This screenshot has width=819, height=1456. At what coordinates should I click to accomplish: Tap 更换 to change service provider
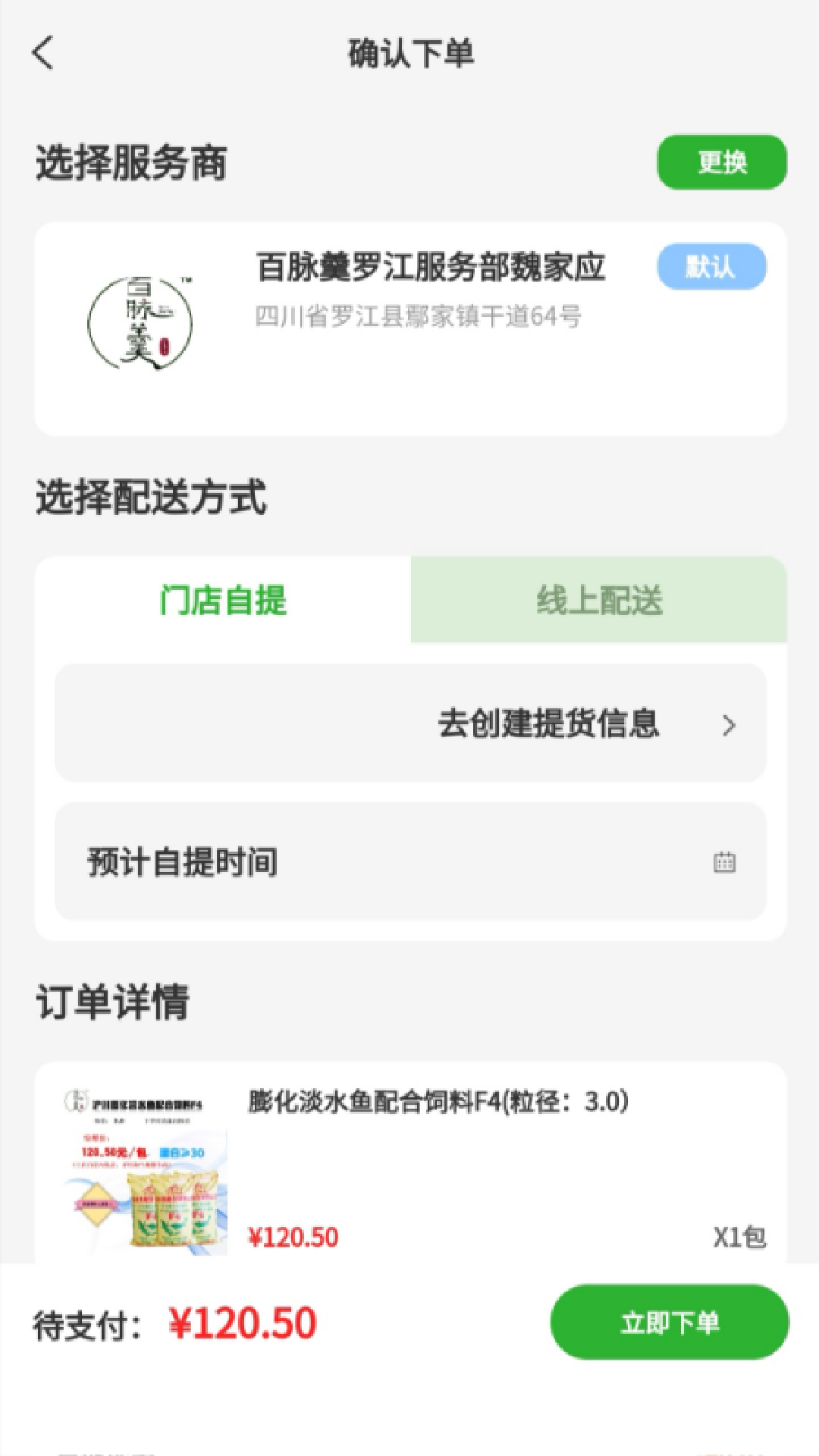click(x=721, y=162)
